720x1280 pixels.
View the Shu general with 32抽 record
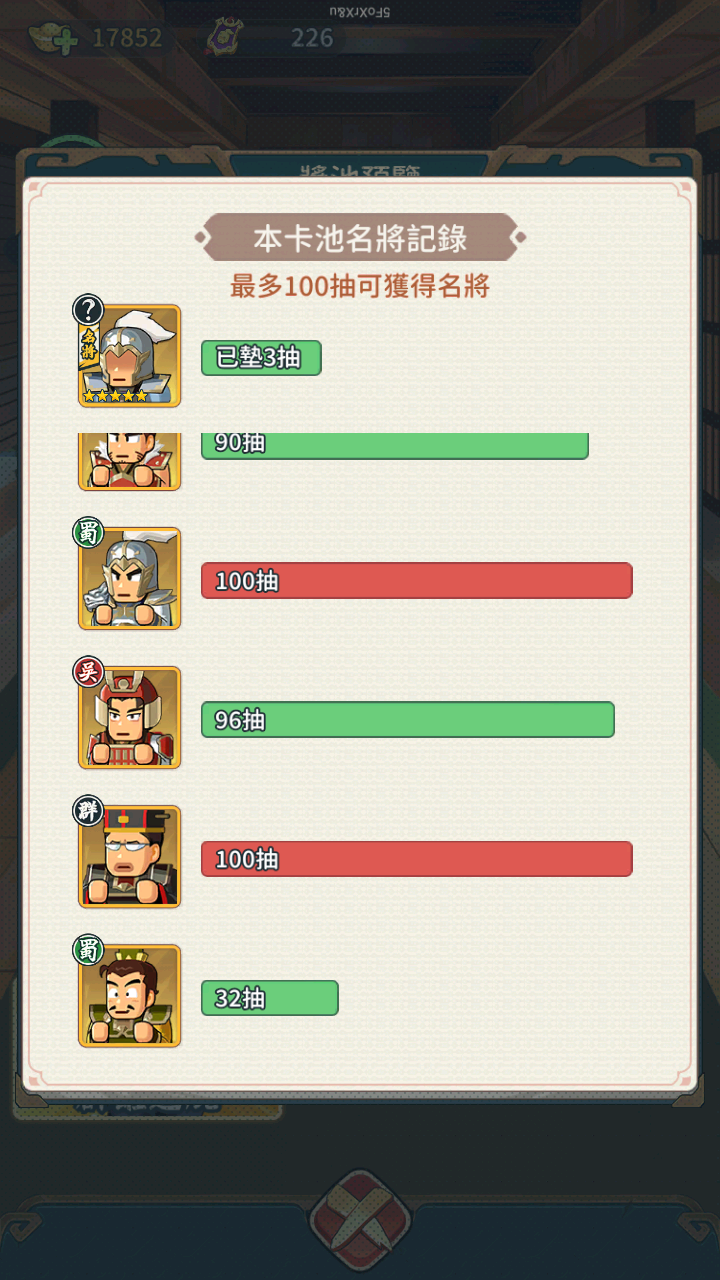coord(130,996)
